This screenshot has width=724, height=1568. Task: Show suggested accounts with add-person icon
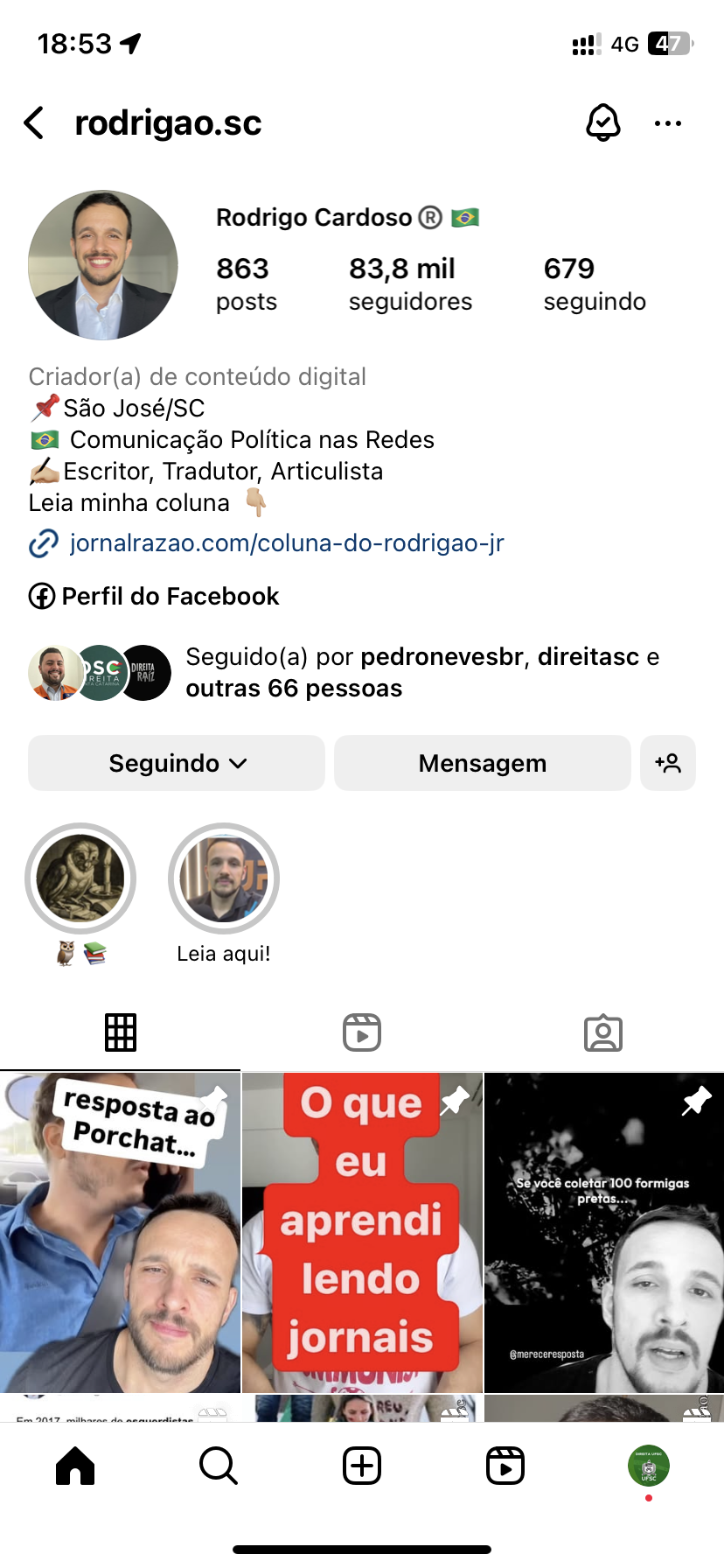[668, 763]
